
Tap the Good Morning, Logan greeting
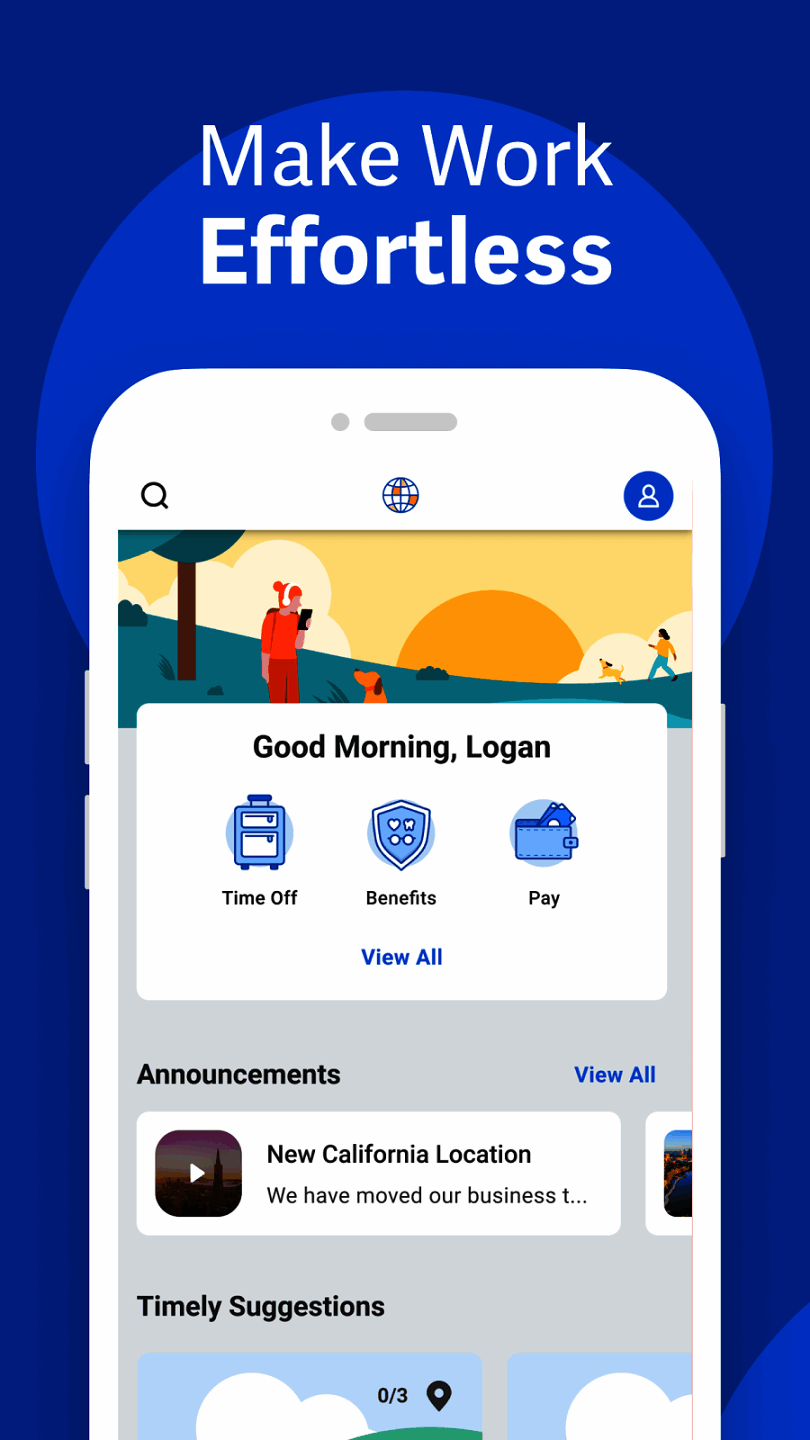pyautogui.click(x=401, y=746)
